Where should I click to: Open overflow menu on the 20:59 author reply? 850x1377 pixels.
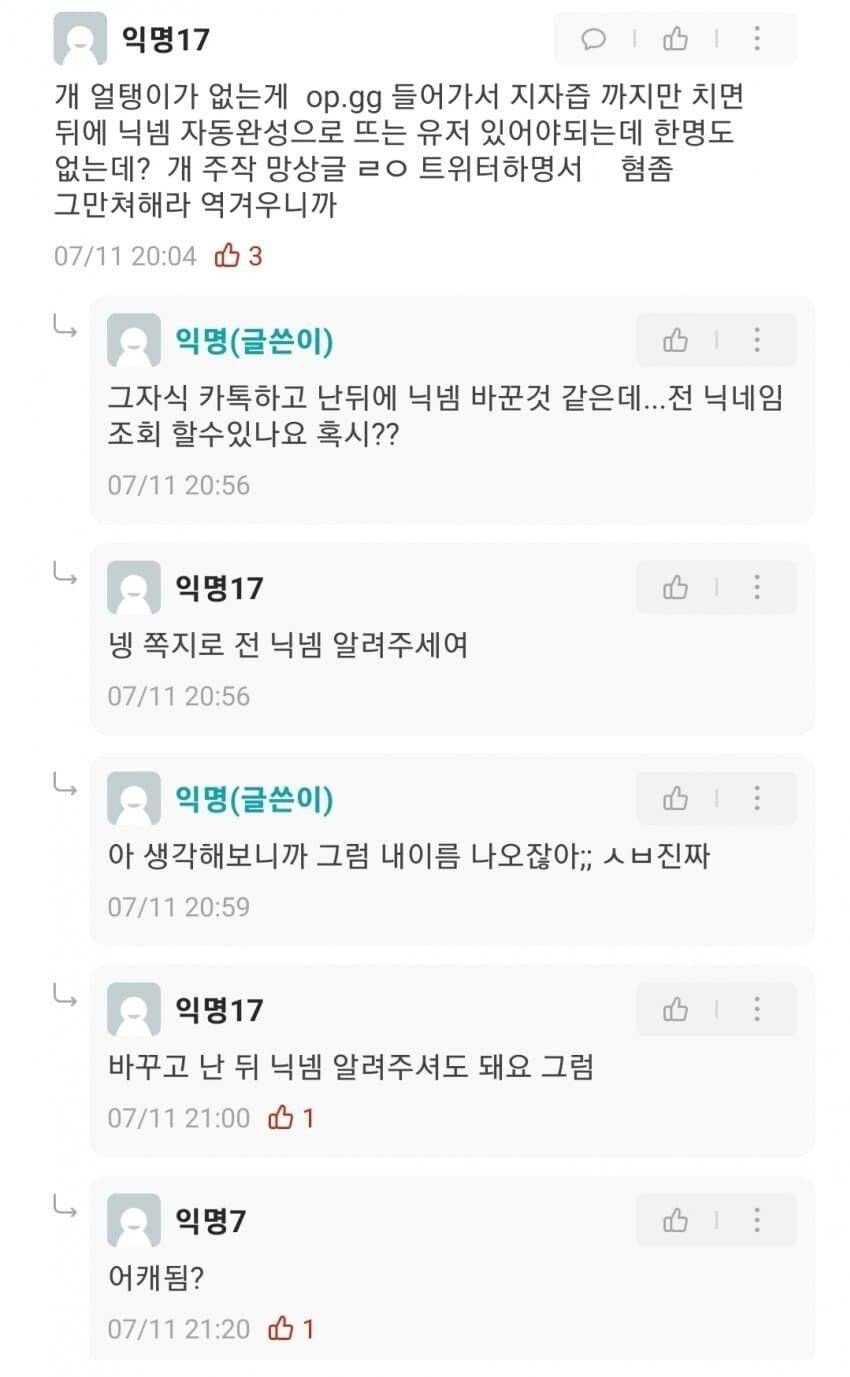pos(757,798)
